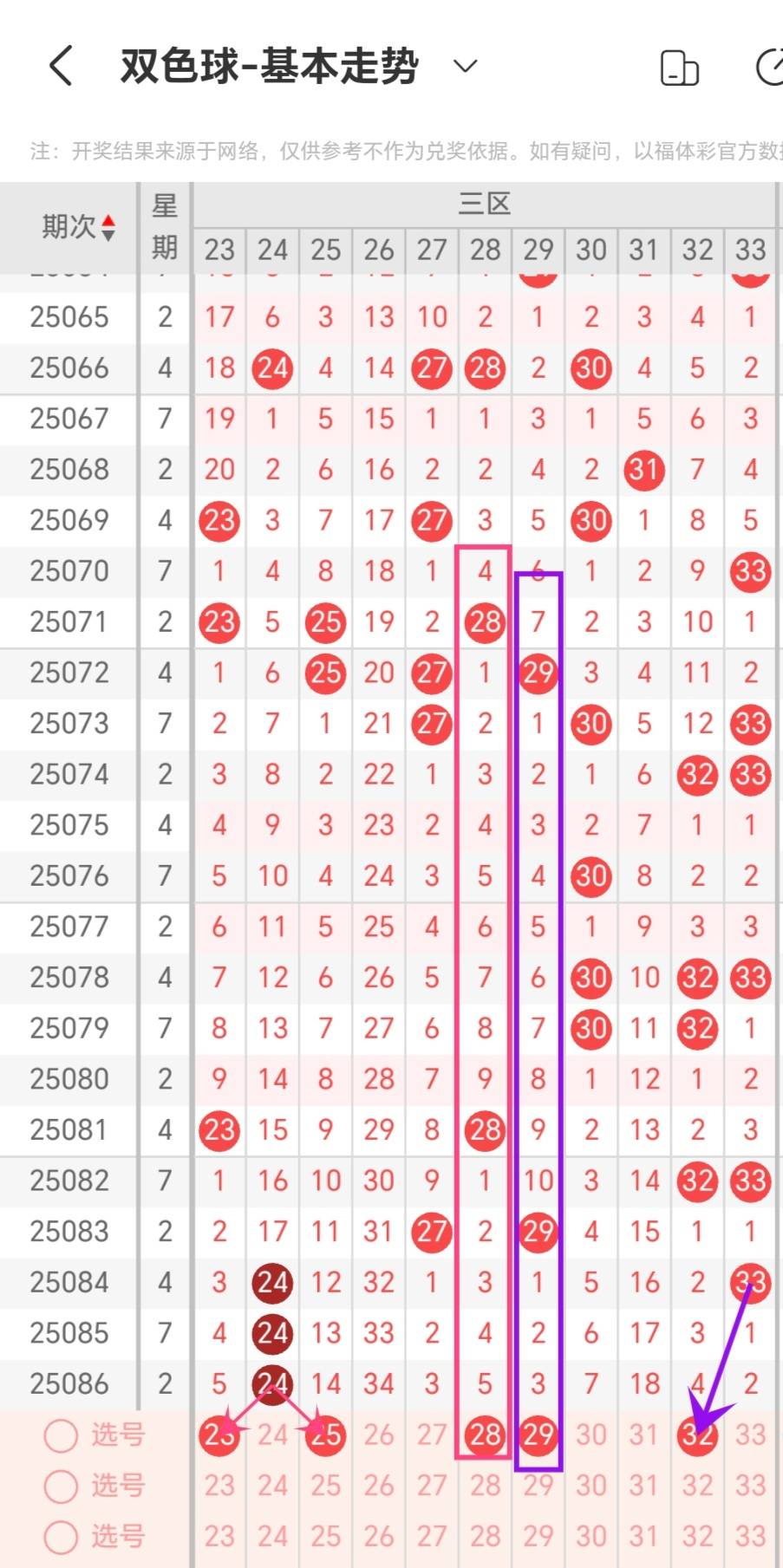Expand the 双色球-基本走势 title dropdown

(466, 66)
